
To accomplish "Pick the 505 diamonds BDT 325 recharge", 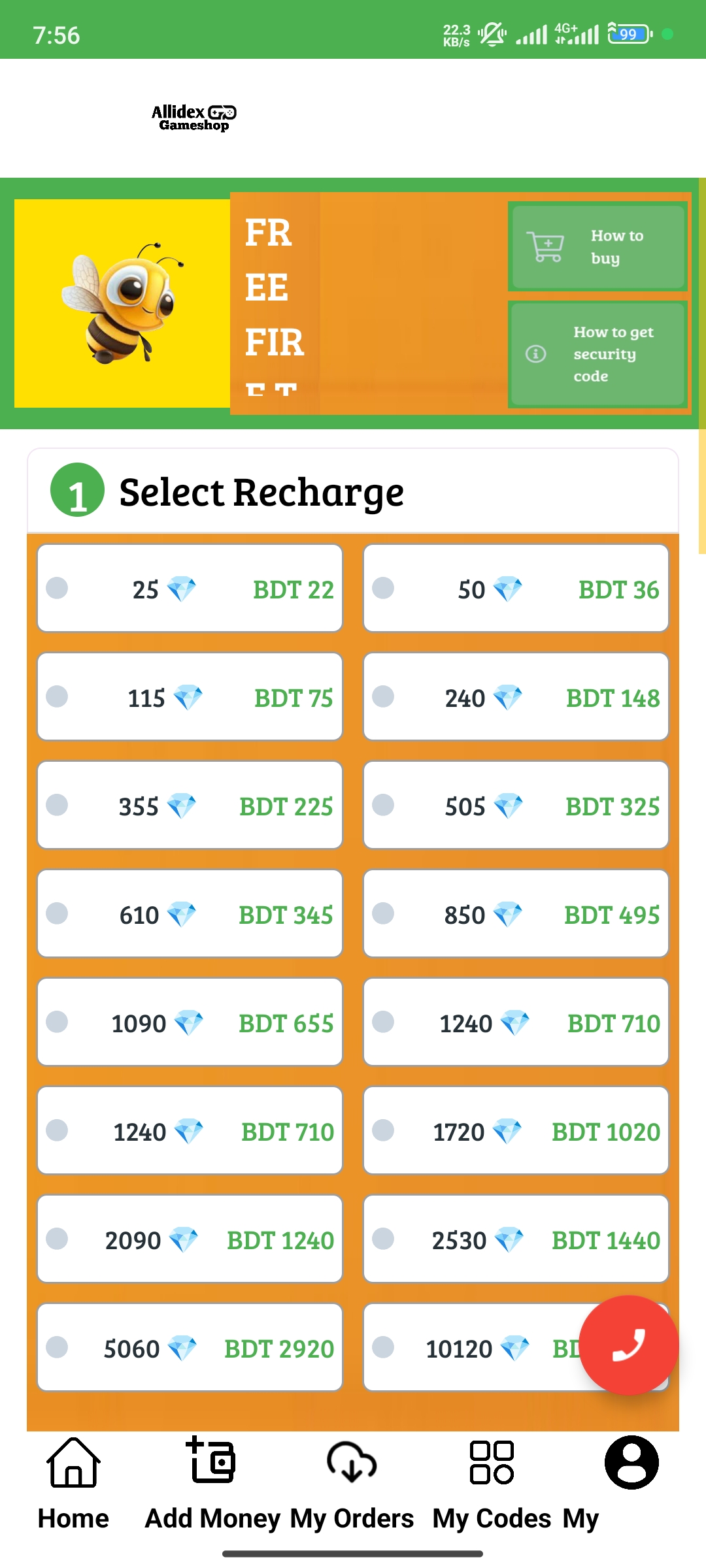I will [x=516, y=805].
